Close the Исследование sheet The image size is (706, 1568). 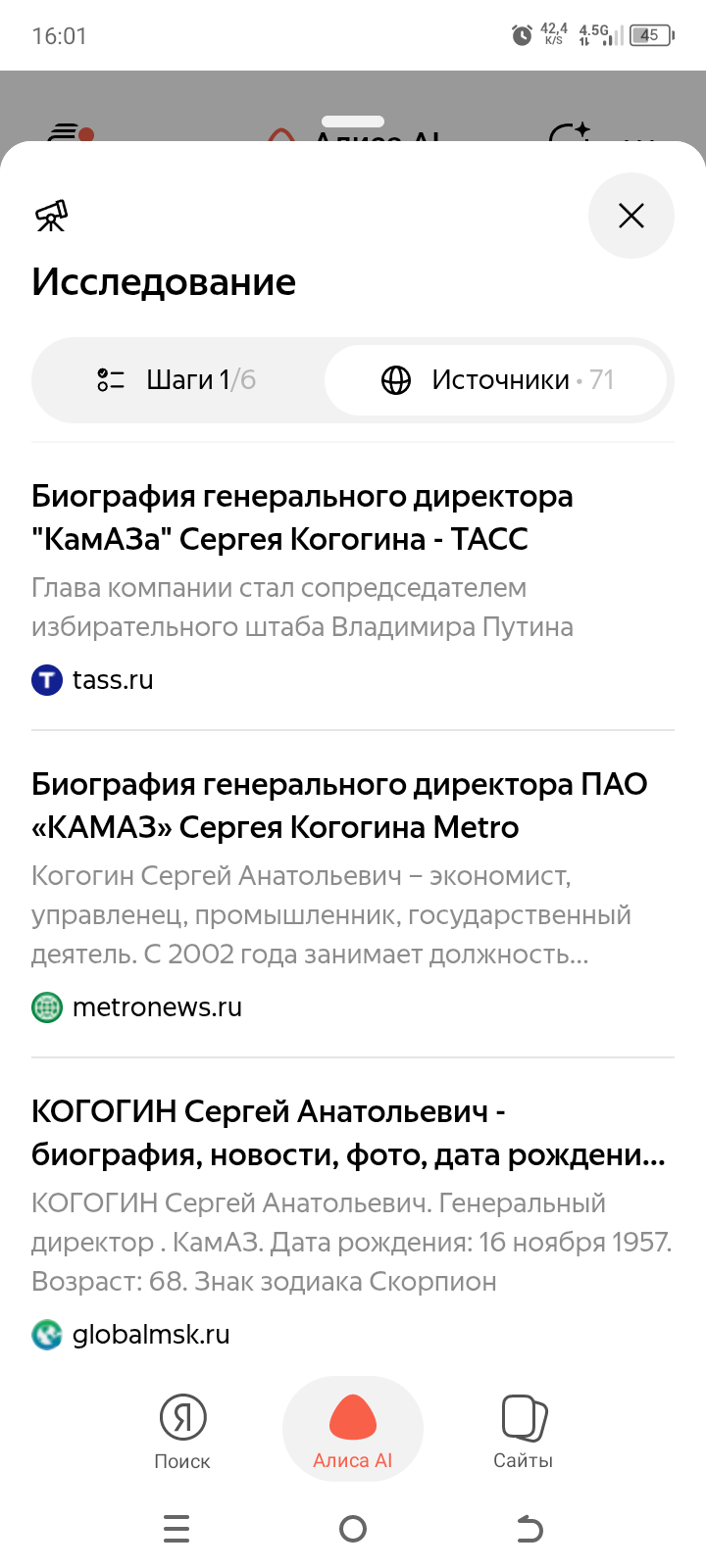[630, 216]
